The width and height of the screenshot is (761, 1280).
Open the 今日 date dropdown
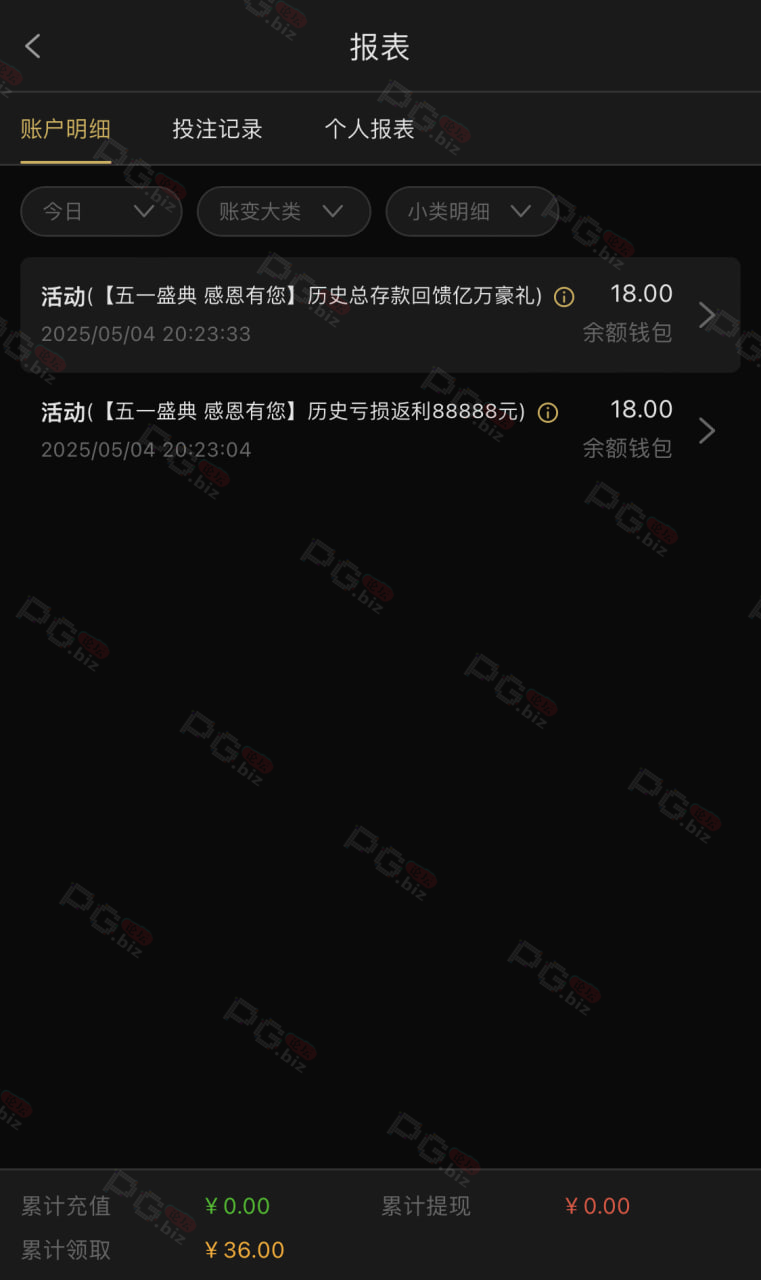coord(101,211)
